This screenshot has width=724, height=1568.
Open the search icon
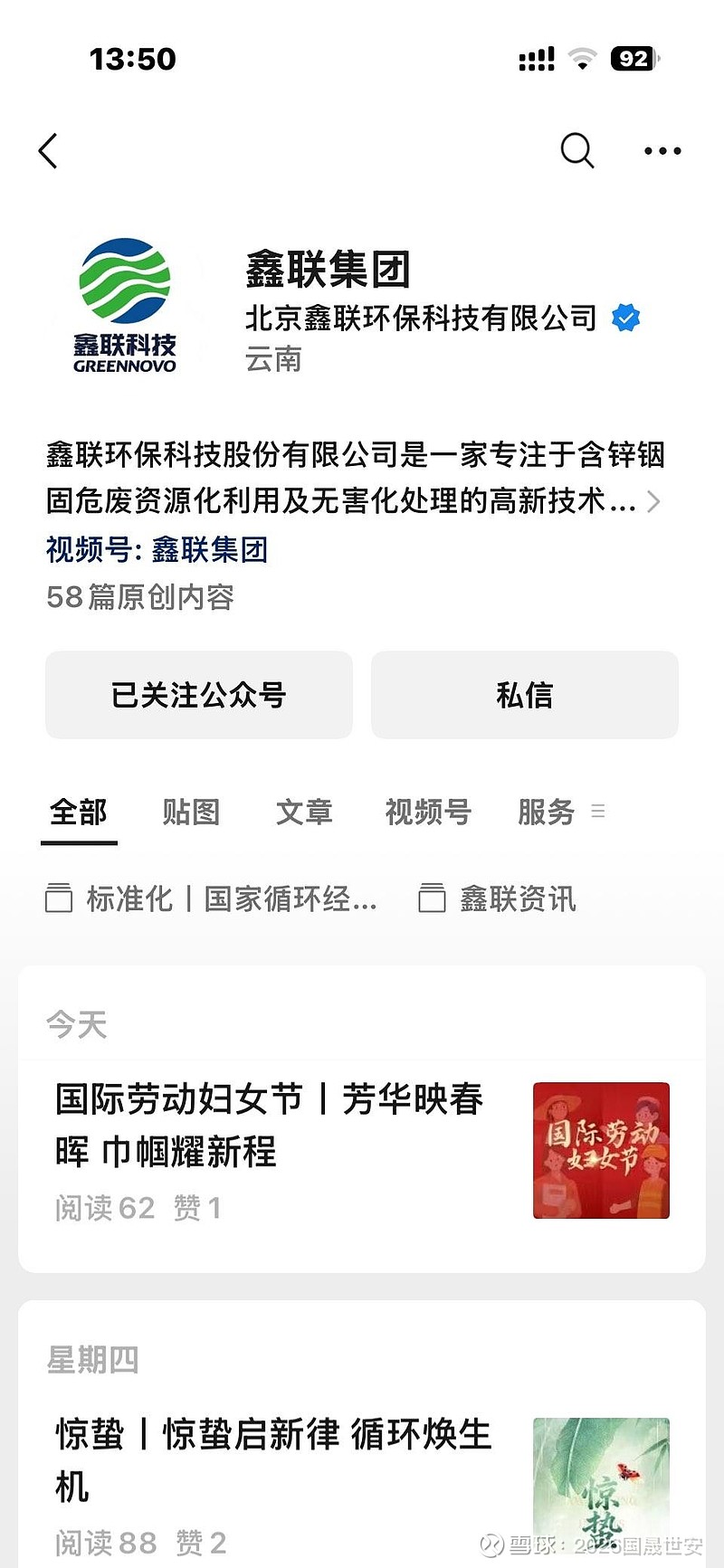[576, 151]
